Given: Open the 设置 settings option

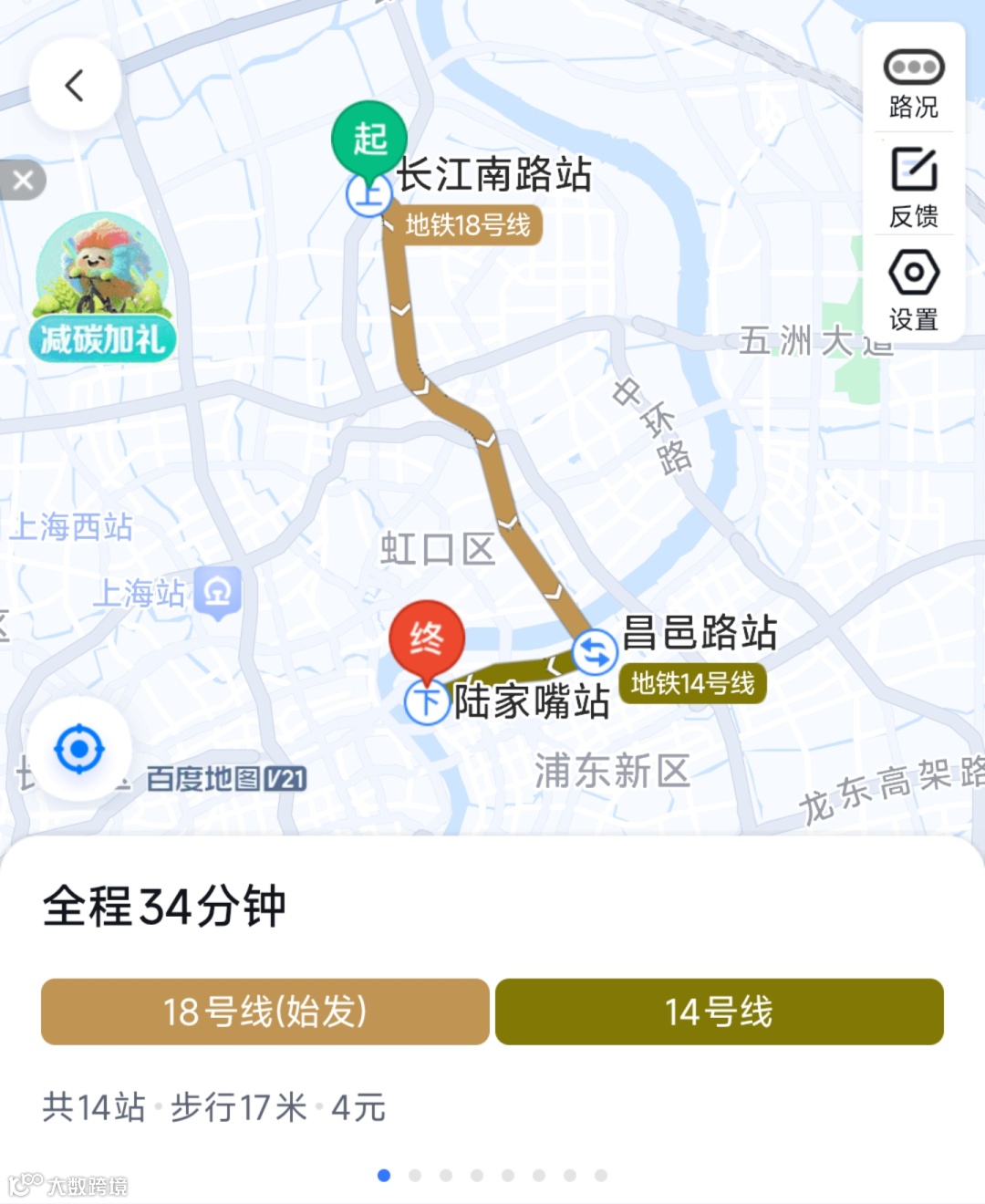Looking at the screenshot, I should coord(913,289).
